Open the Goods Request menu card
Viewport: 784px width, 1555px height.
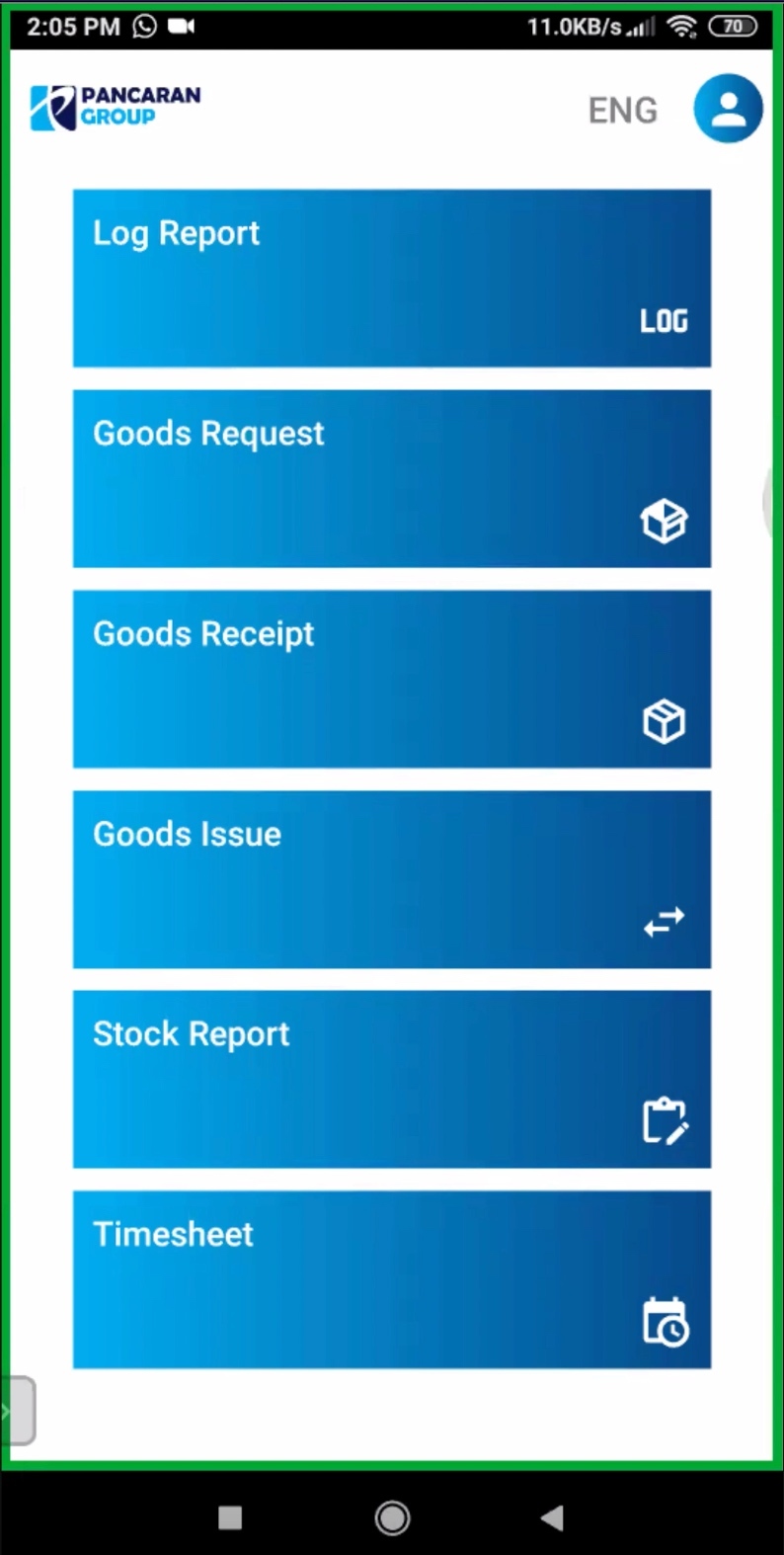coord(392,478)
